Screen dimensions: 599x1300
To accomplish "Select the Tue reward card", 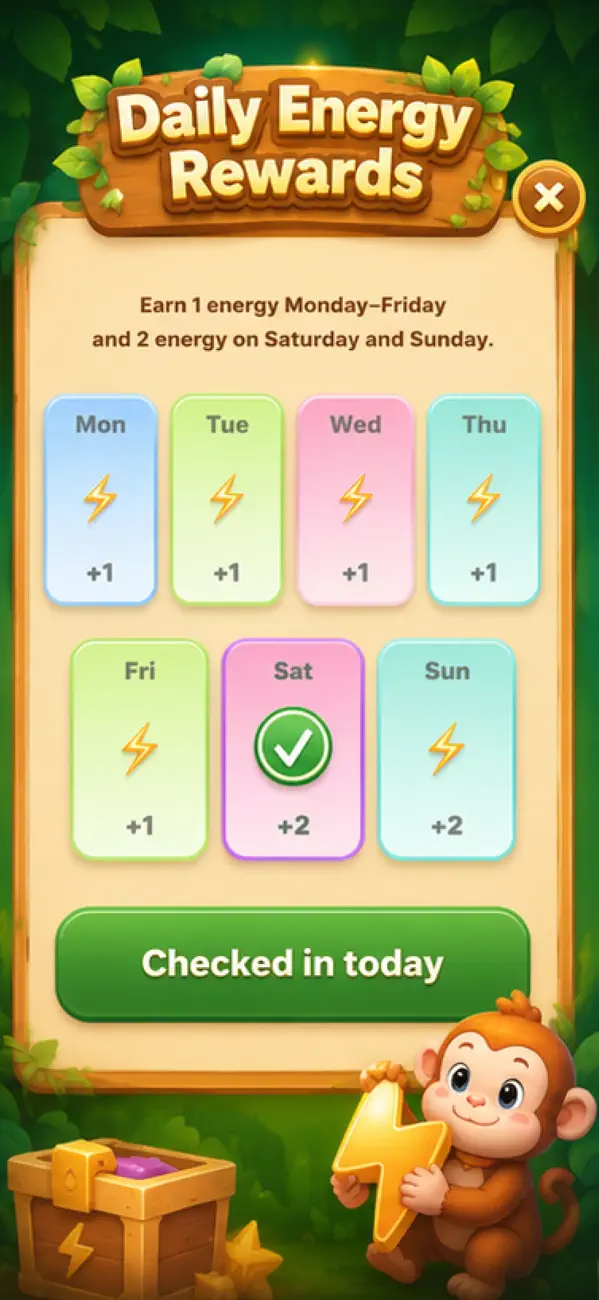I will [x=227, y=501].
